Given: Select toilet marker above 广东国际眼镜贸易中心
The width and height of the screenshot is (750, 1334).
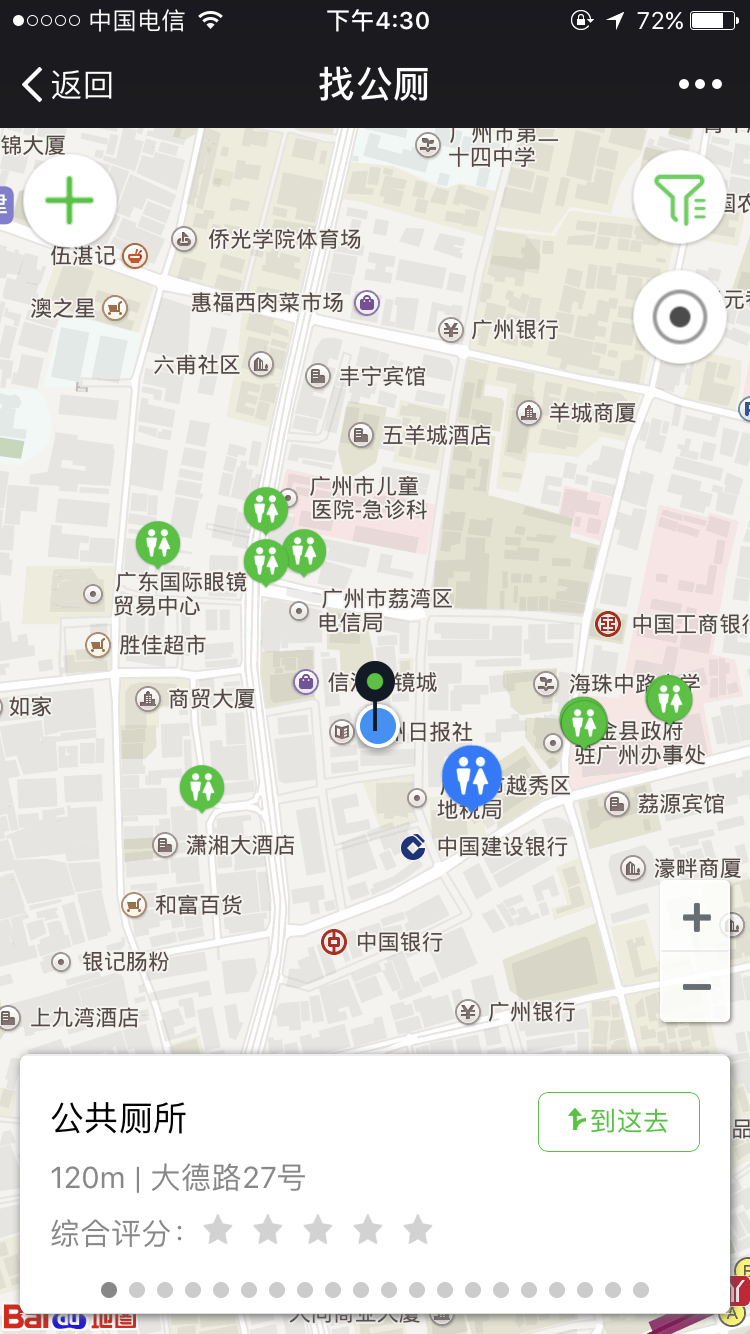Looking at the screenshot, I should point(158,543).
